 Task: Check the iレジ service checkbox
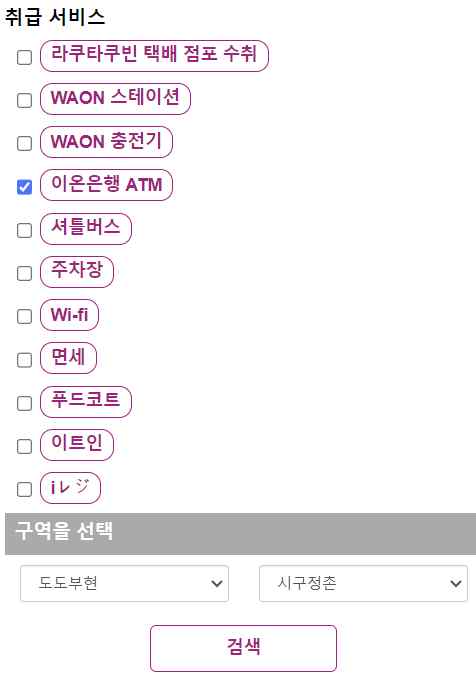point(24,489)
